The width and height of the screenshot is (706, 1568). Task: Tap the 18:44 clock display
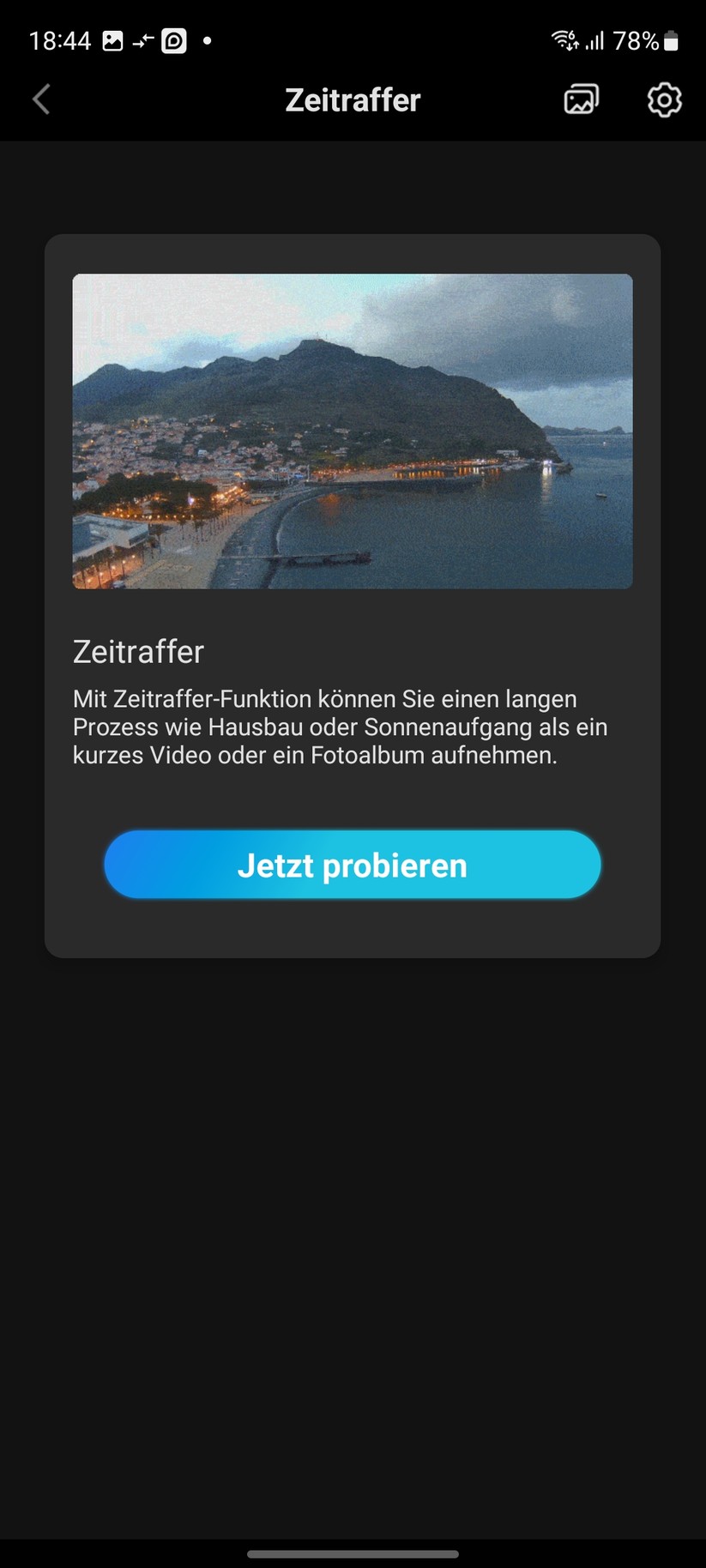[x=58, y=39]
